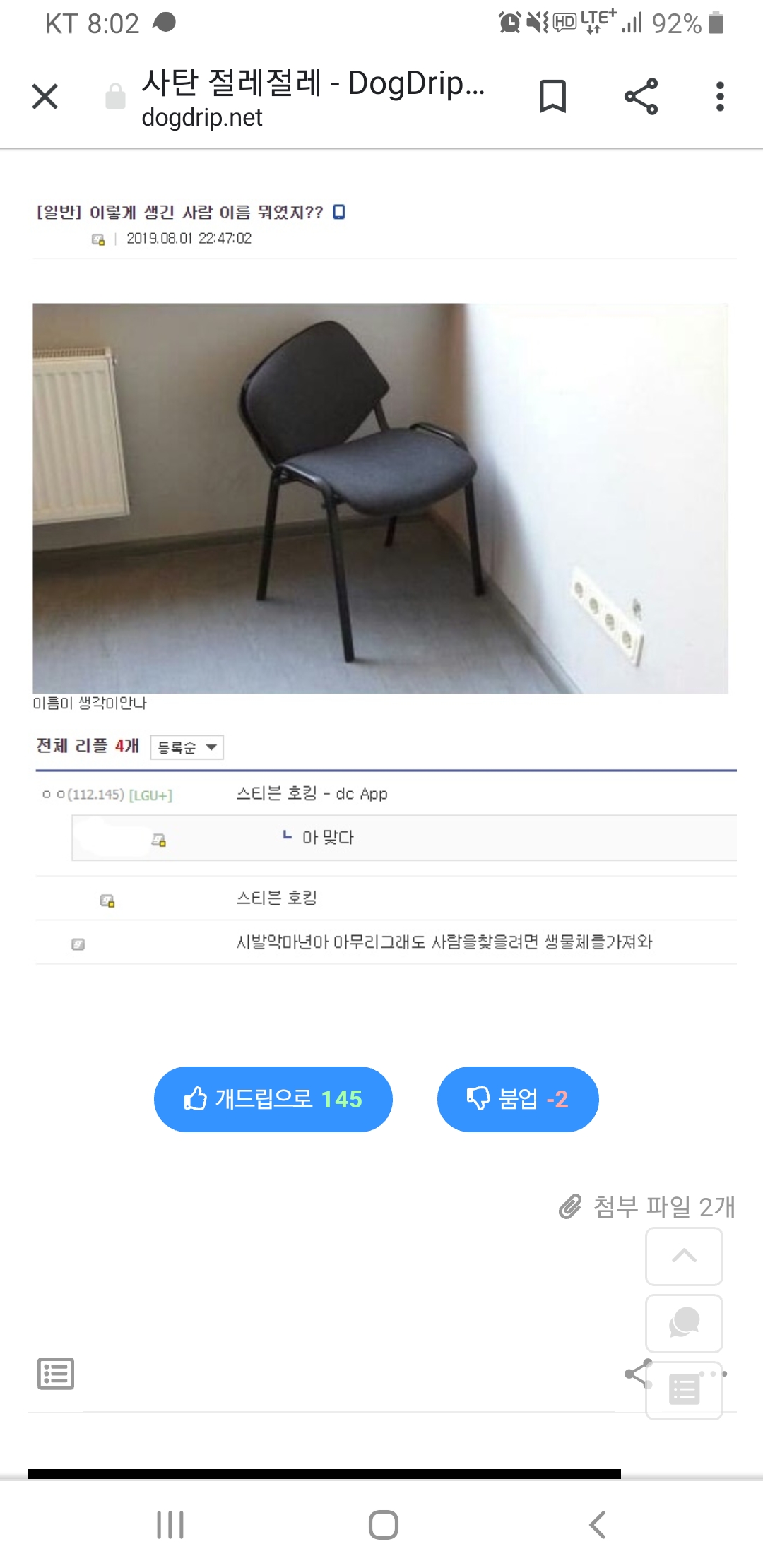Go to comments via speech bubble button
This screenshot has width=763, height=1568.
(684, 1322)
